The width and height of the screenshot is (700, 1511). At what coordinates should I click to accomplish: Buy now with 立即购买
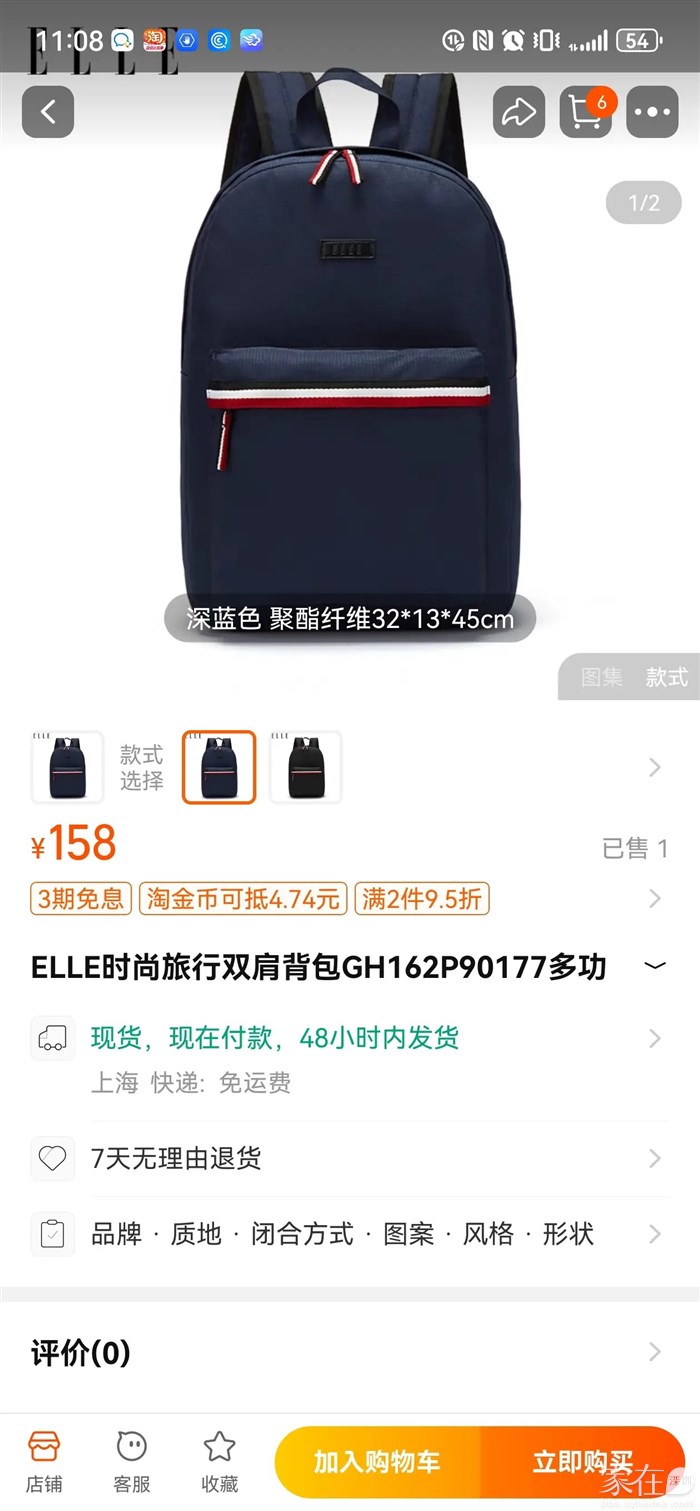(582, 1461)
